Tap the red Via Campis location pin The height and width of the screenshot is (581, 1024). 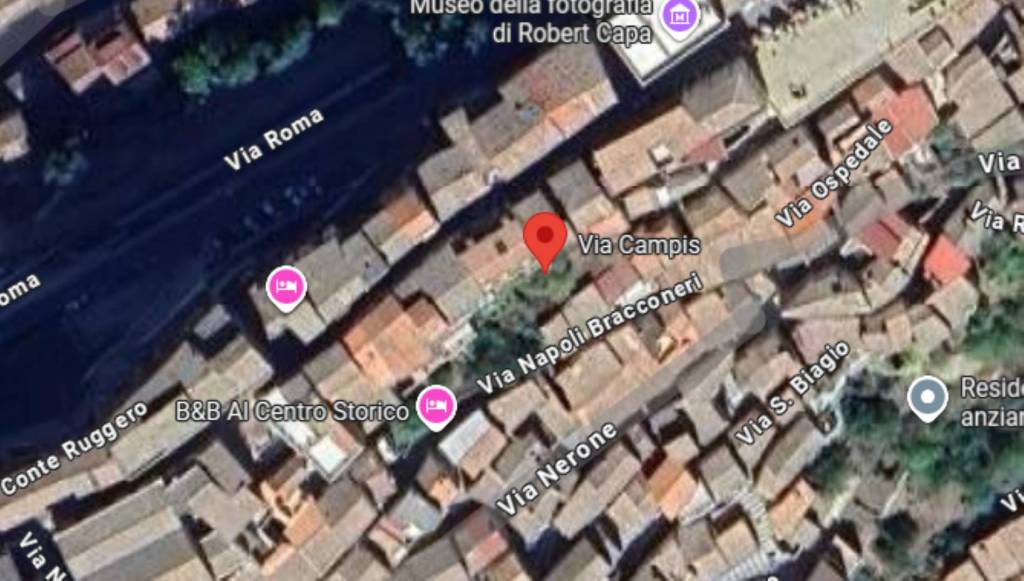(x=545, y=236)
